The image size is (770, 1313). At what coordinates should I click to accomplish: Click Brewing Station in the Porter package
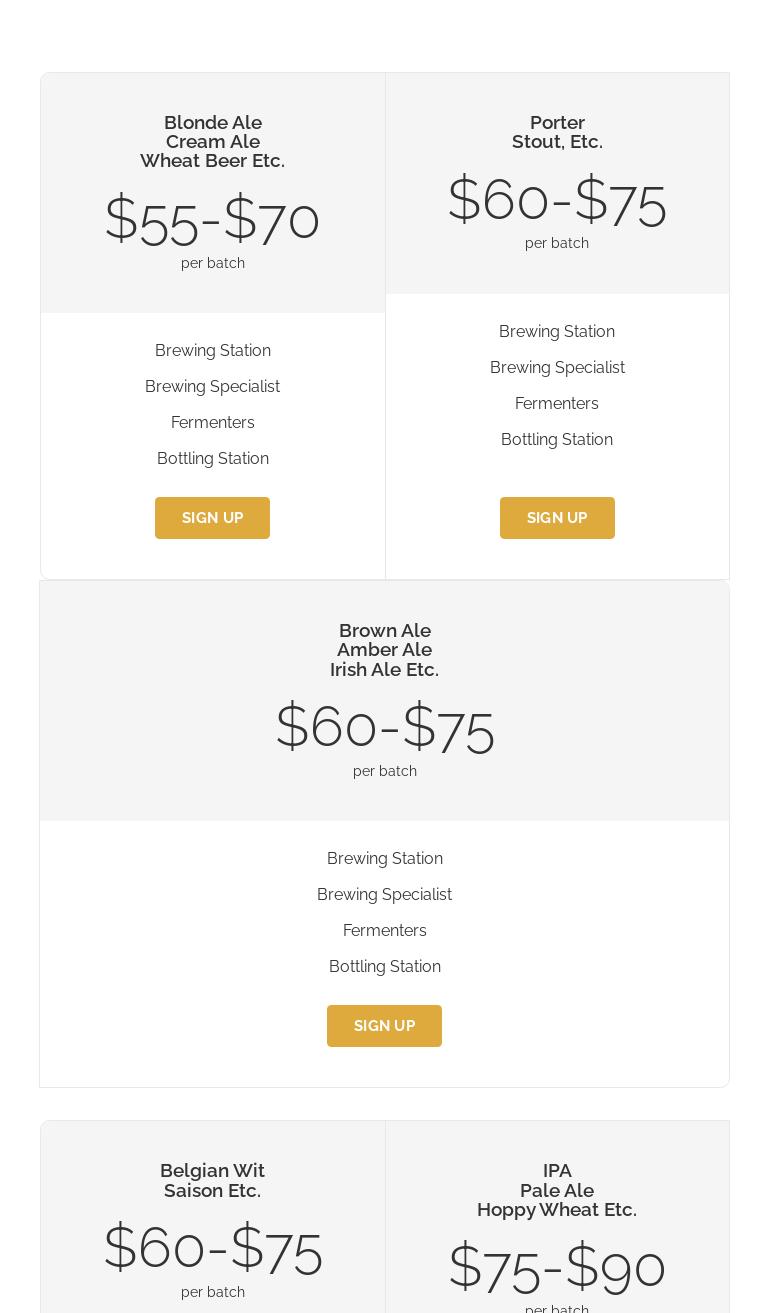[557, 331]
